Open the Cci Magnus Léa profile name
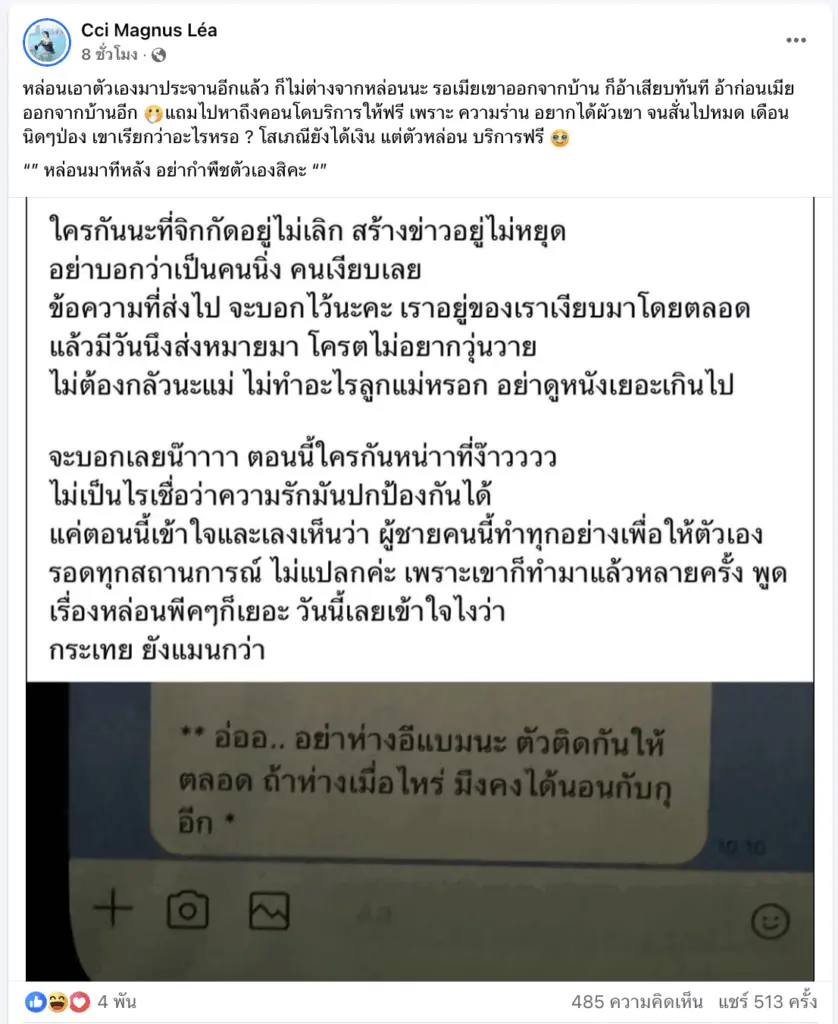Image resolution: width=838 pixels, height=1024 pixels. [148, 31]
